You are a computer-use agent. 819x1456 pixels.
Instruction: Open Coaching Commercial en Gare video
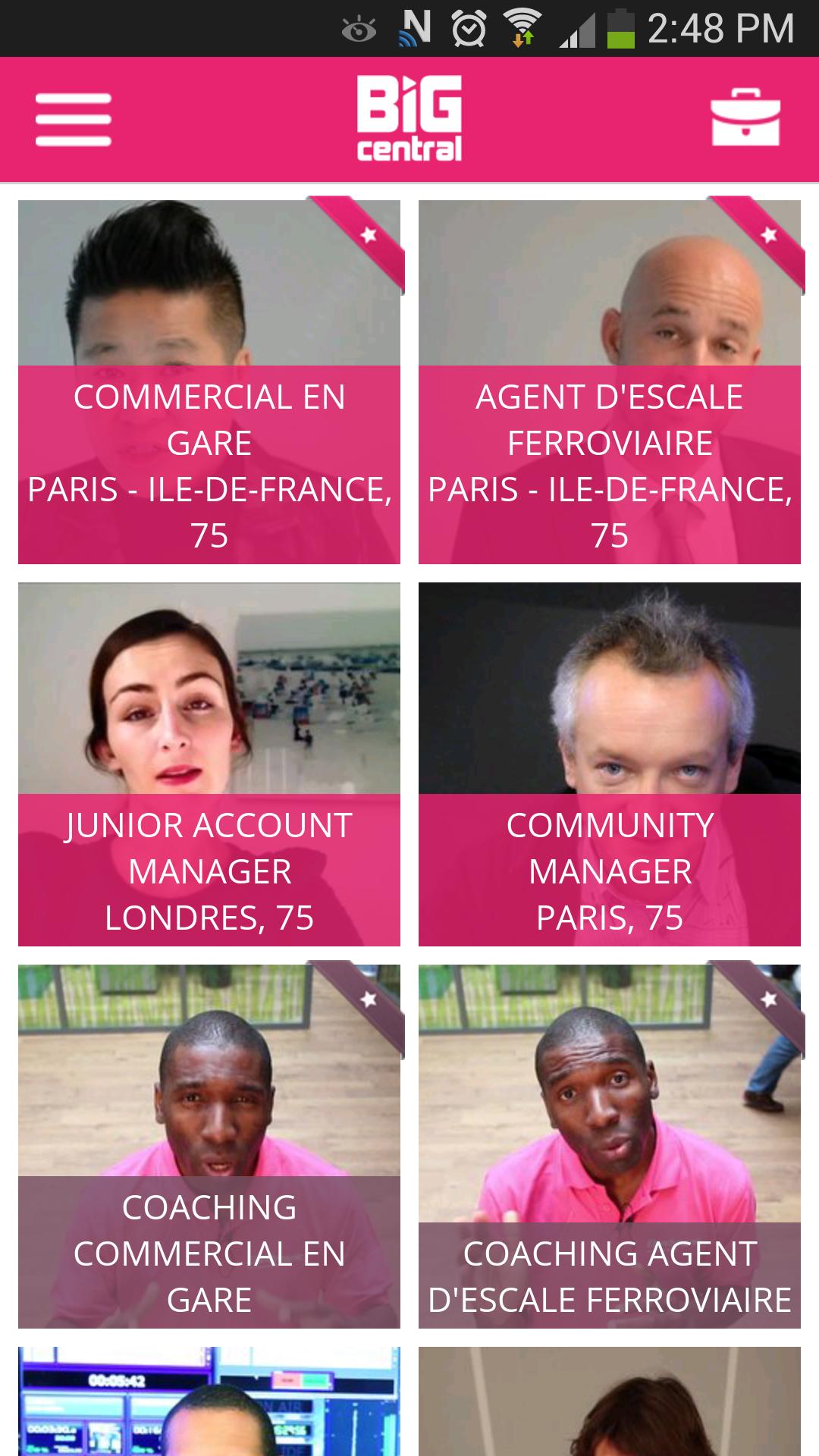tap(209, 1147)
